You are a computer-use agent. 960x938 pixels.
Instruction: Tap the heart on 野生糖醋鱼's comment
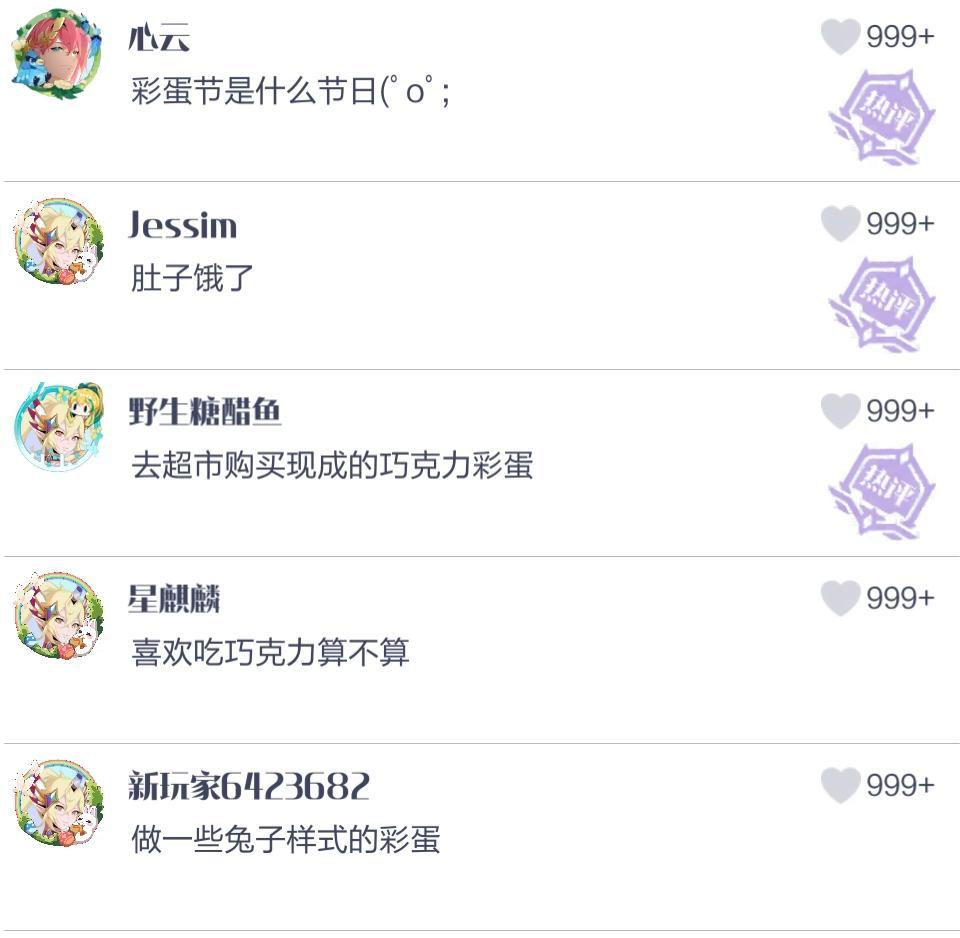click(840, 411)
